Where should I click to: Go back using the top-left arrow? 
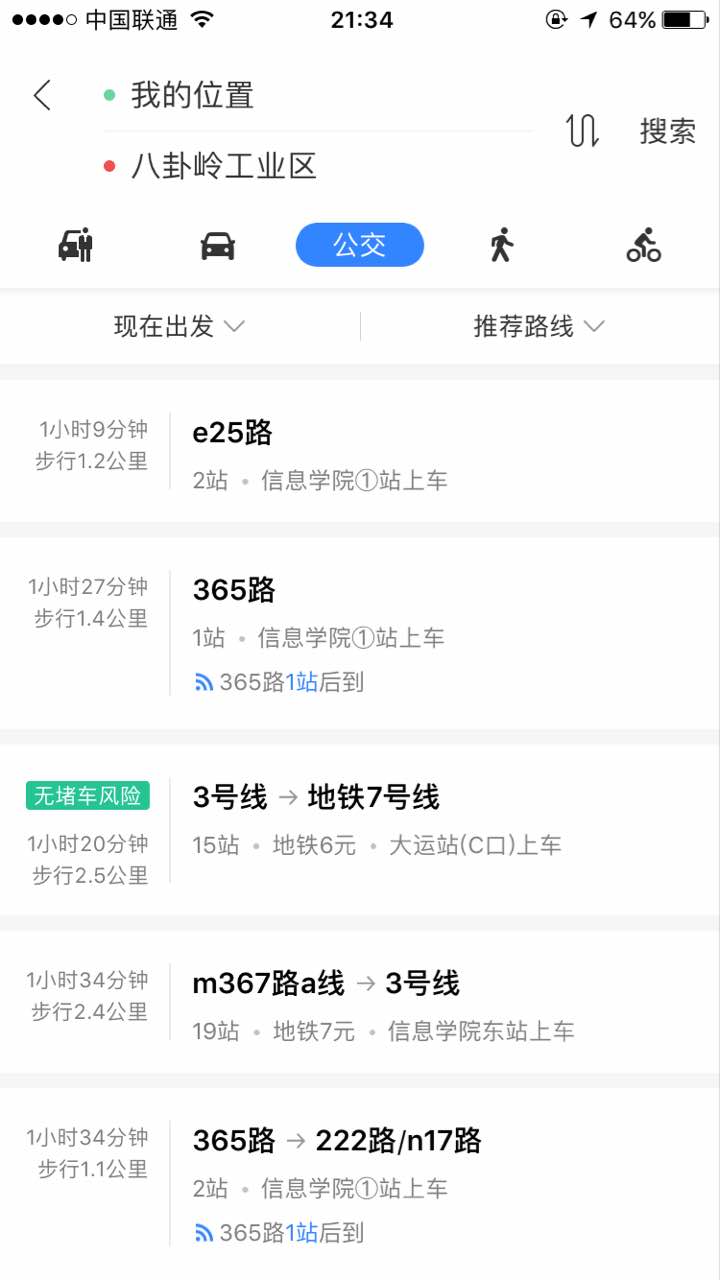point(42,96)
